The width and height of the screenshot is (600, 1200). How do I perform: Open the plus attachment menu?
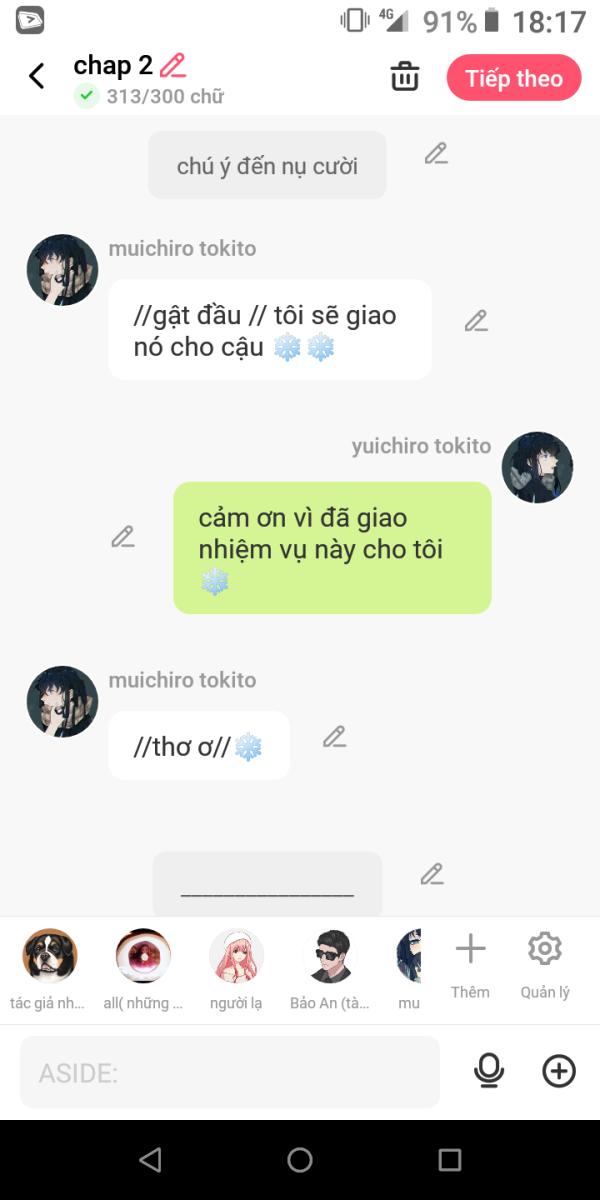[559, 1072]
